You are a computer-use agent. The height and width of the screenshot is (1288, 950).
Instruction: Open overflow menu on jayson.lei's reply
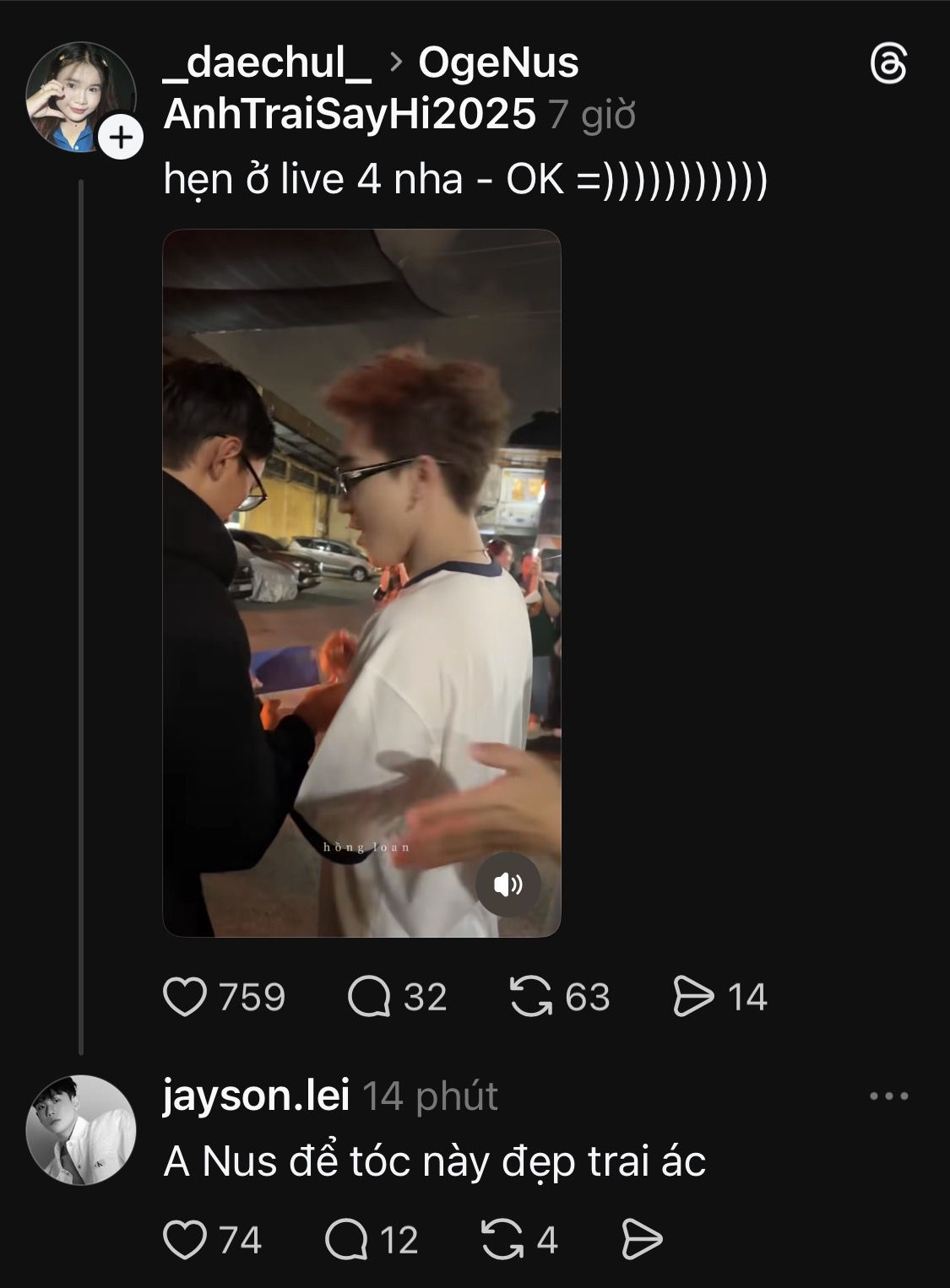(x=888, y=1096)
